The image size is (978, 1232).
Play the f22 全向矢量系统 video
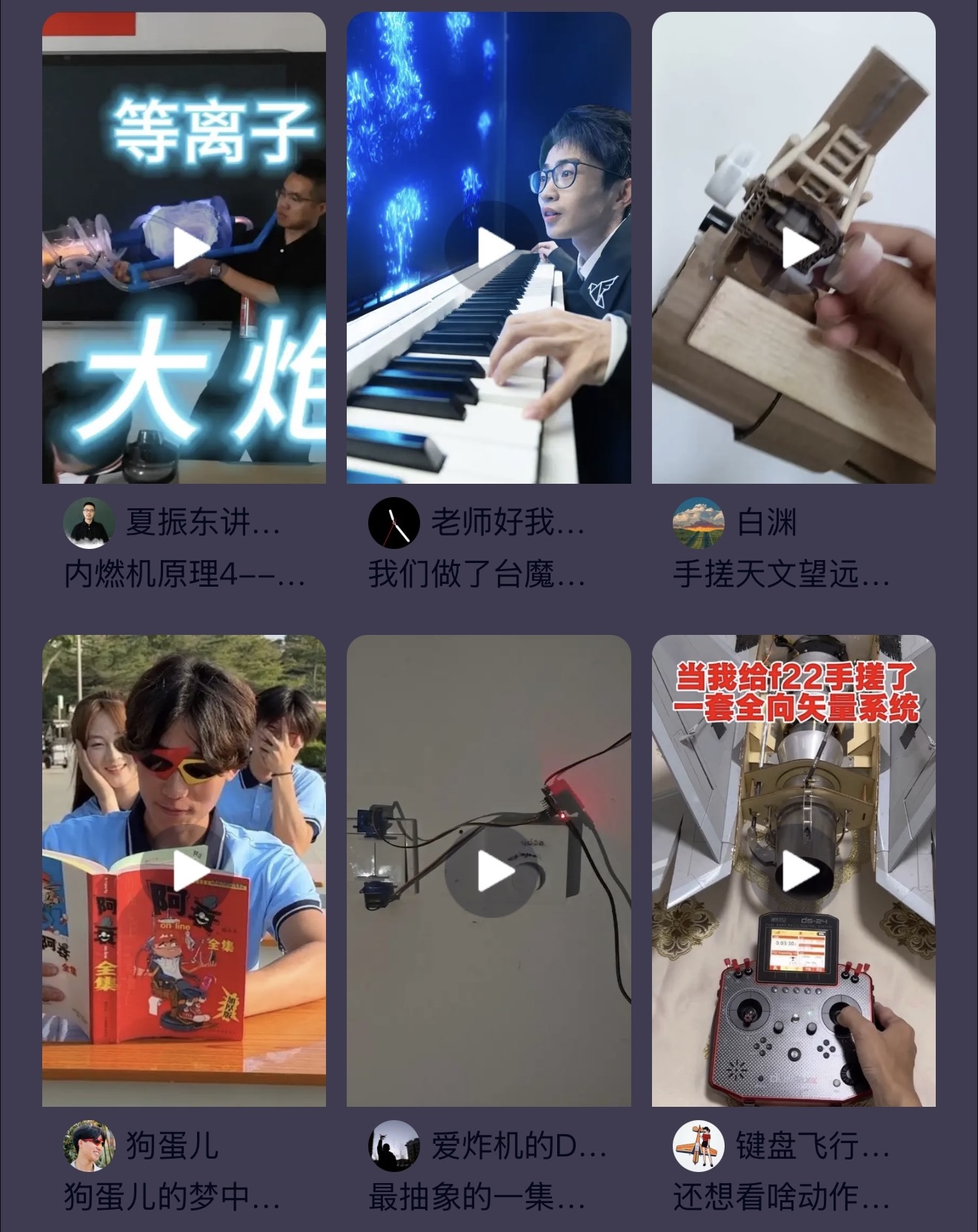(800, 870)
